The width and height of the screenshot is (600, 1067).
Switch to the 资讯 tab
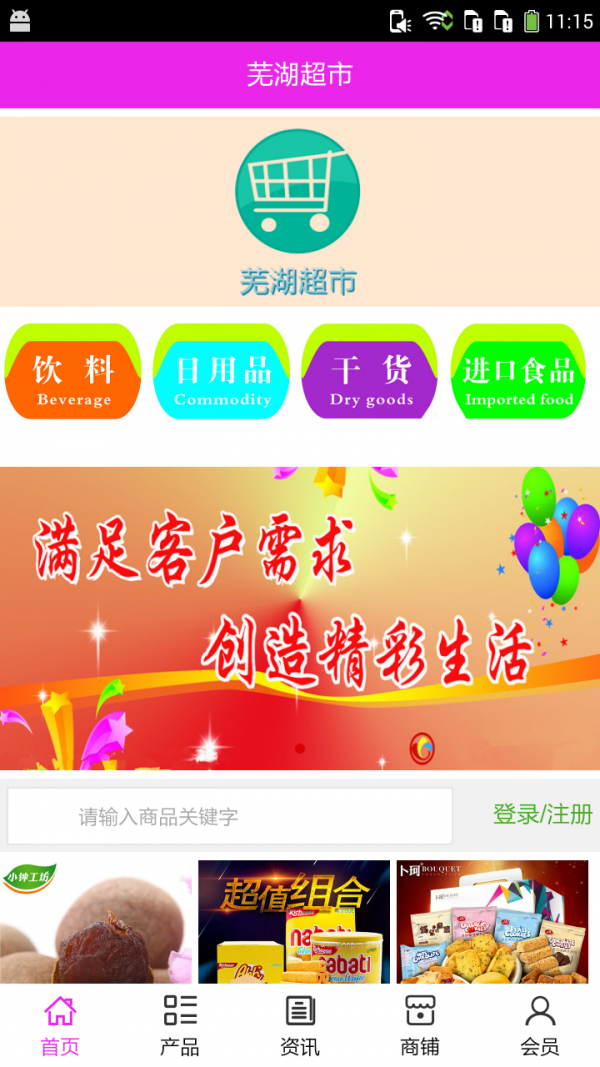(x=300, y=1025)
